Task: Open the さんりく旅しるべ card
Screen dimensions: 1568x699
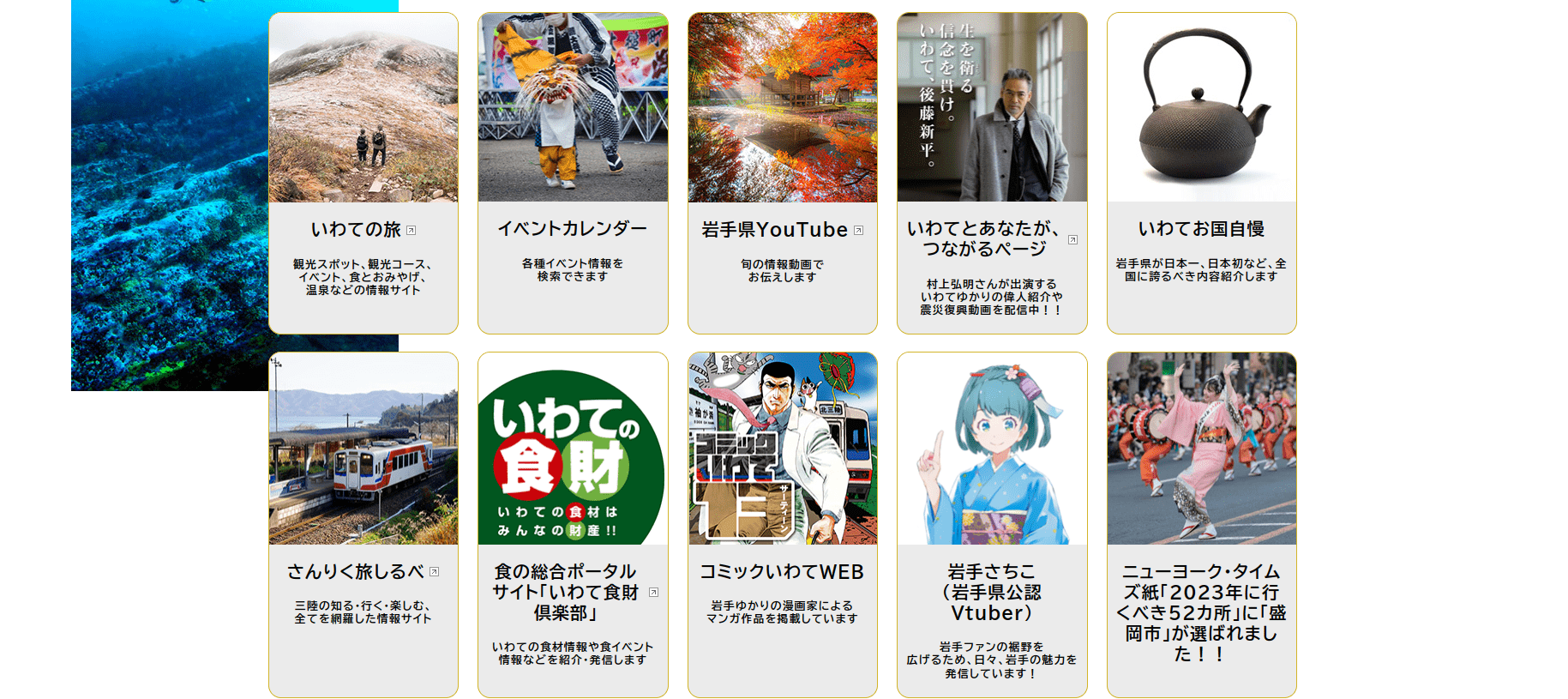Action: (x=363, y=523)
